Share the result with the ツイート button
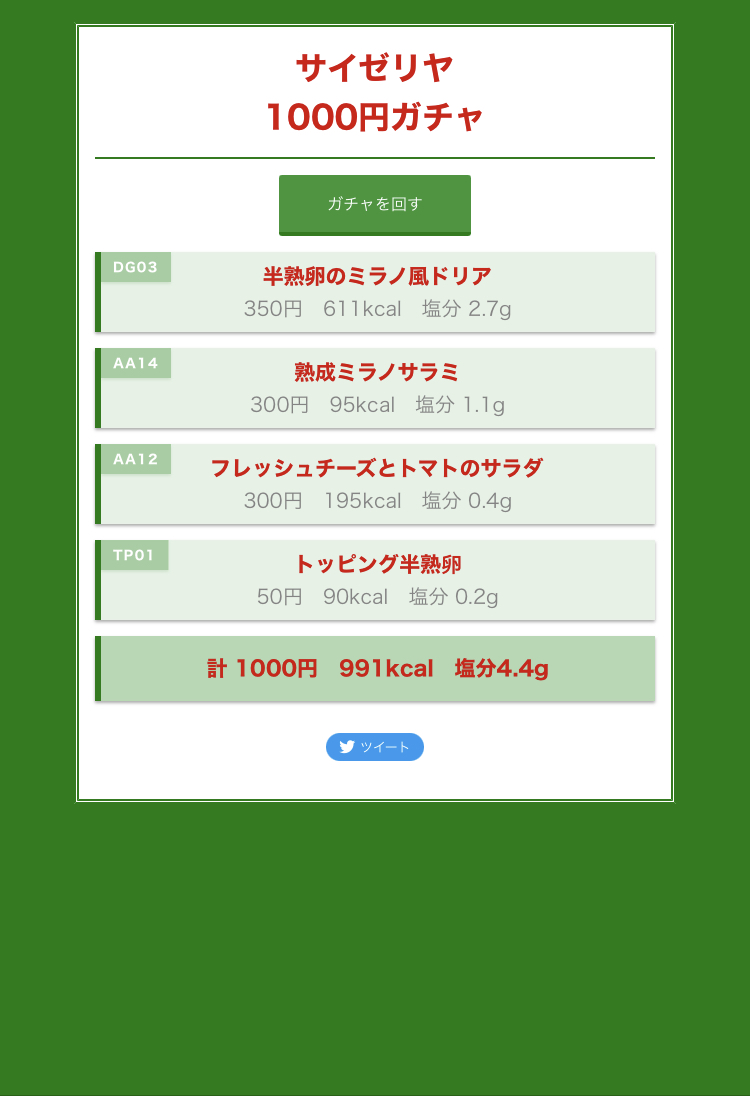750x1096 pixels. [375, 747]
